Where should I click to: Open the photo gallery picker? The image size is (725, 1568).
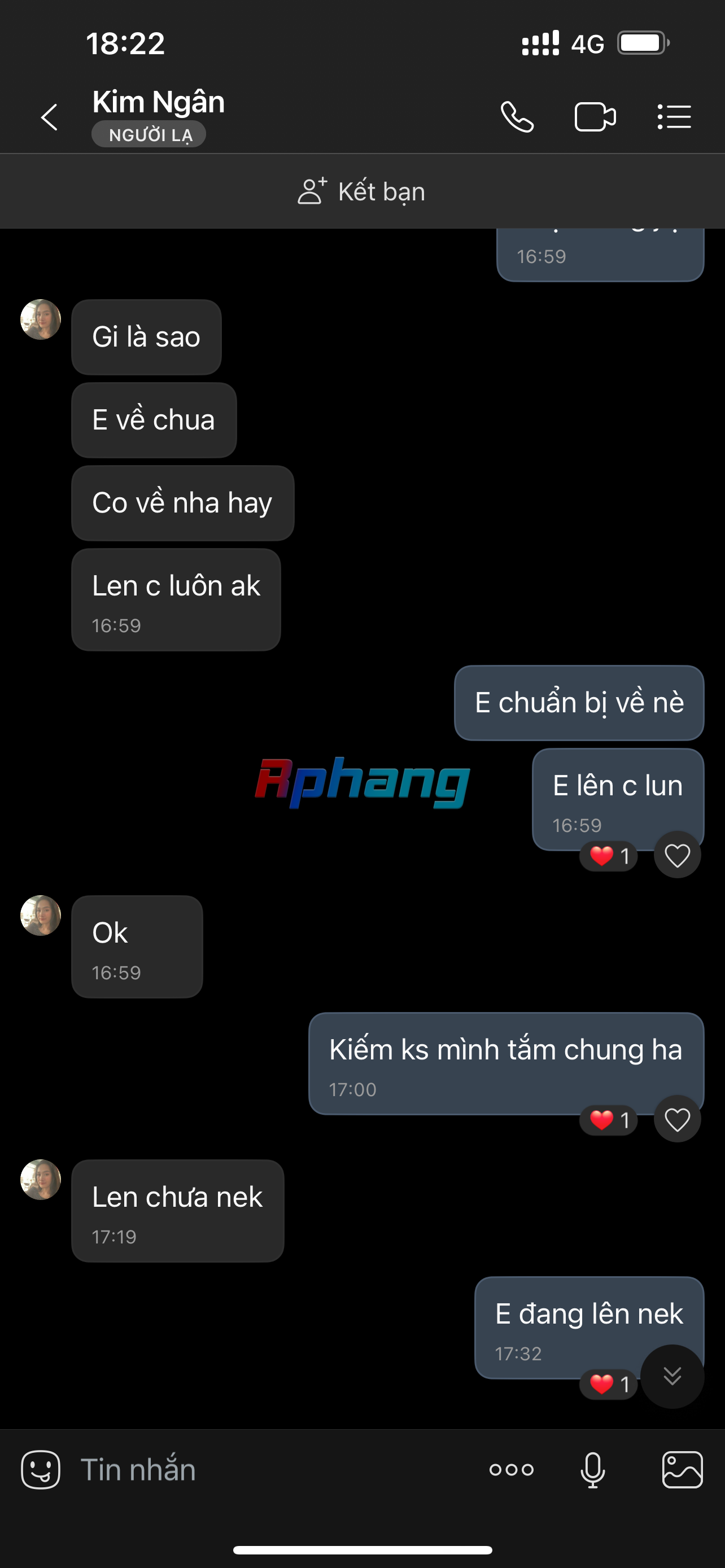[x=683, y=1470]
